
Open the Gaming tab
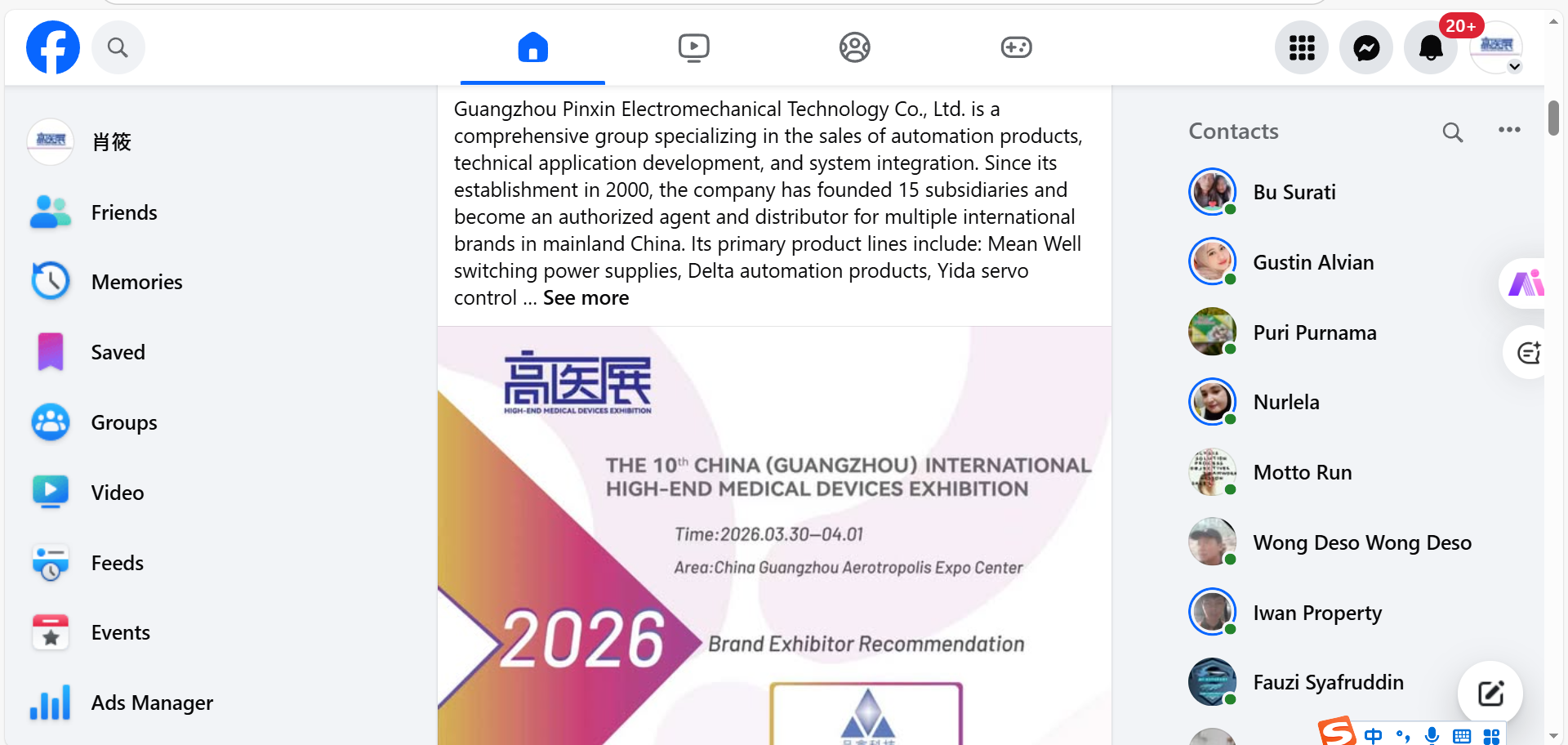[x=1016, y=47]
